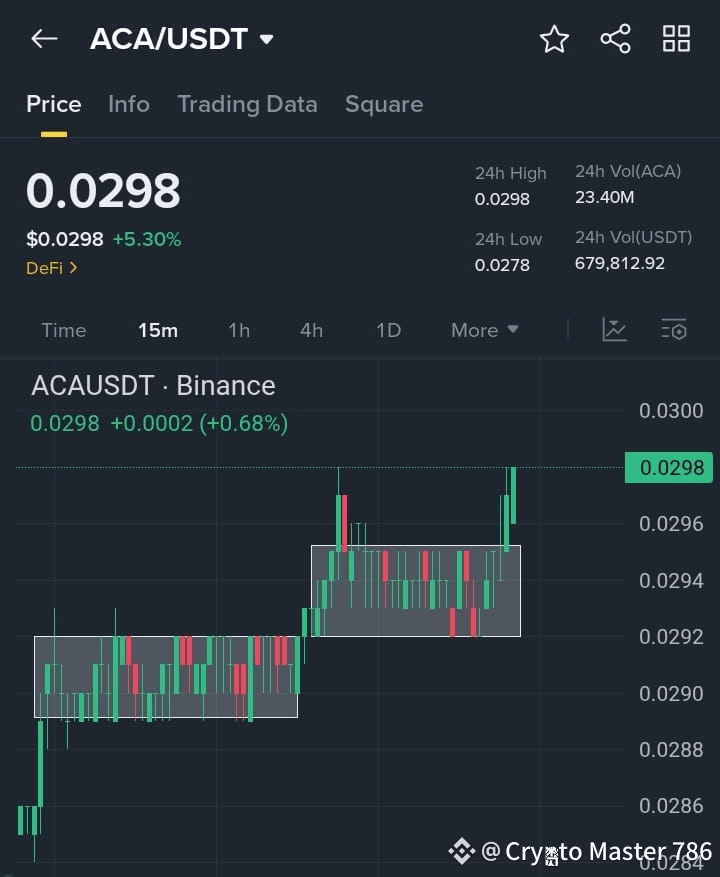This screenshot has width=720, height=877.
Task: Open the DeFi category link
Action: point(52,268)
